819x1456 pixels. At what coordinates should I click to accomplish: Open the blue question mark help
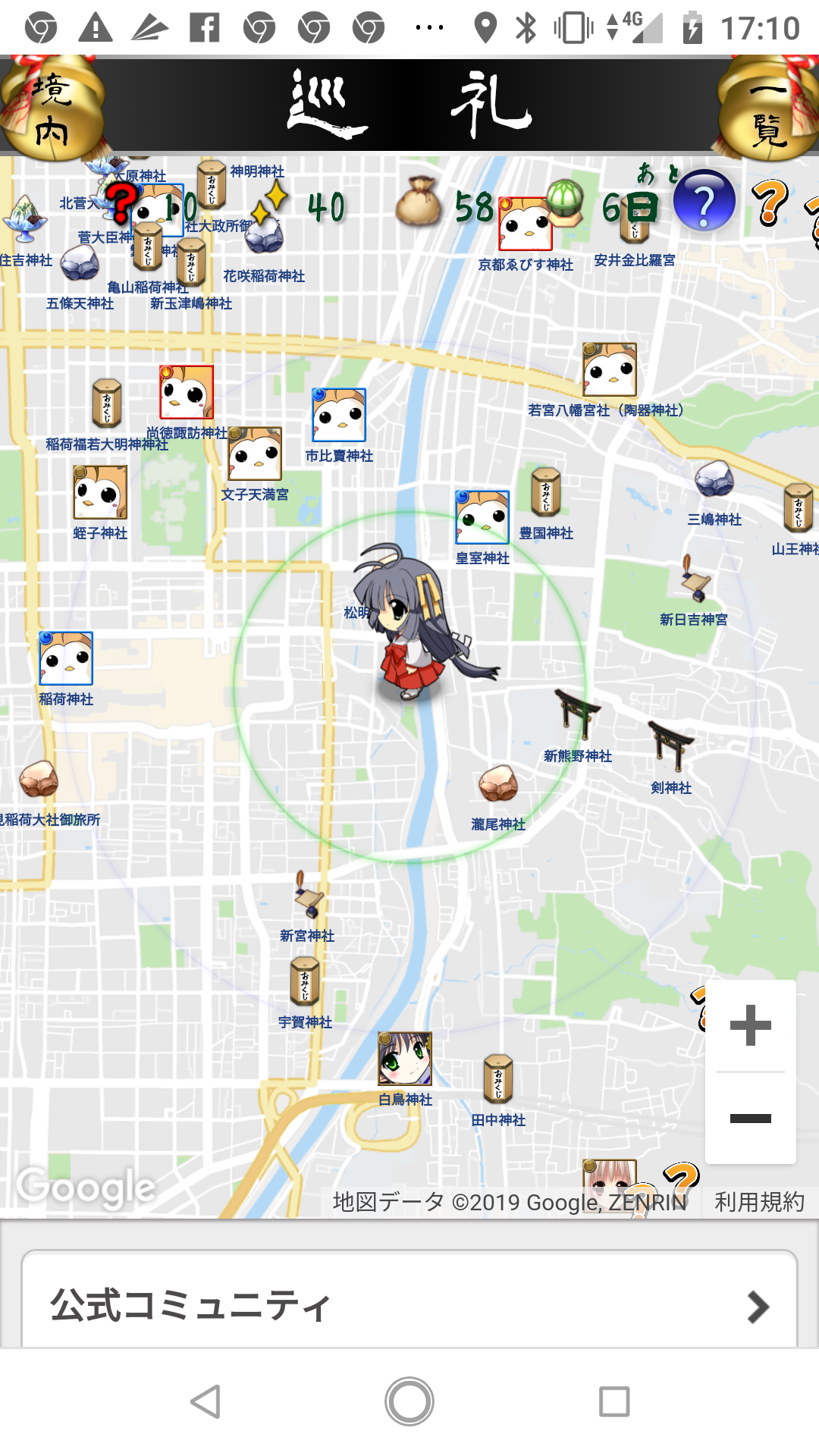(x=704, y=202)
